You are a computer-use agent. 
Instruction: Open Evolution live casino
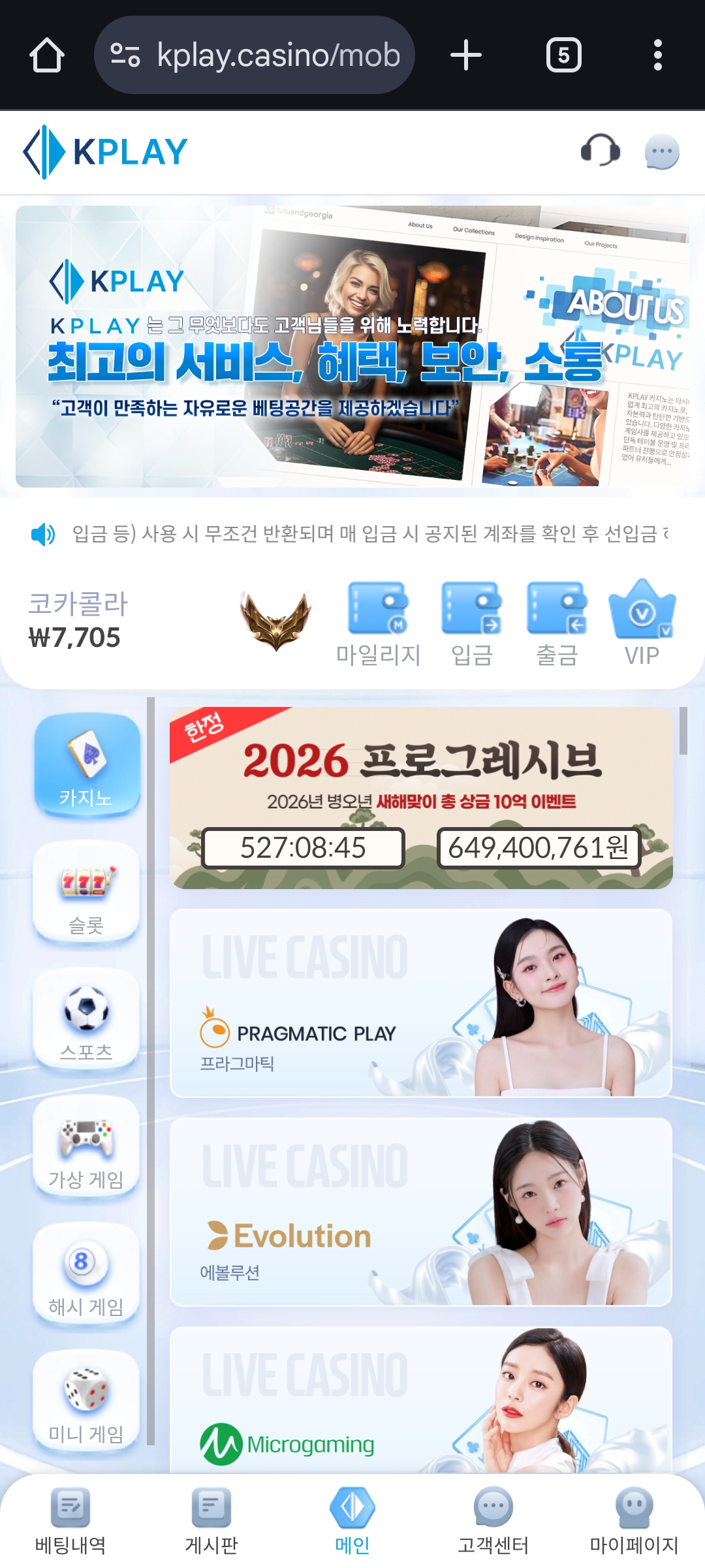[x=421, y=1212]
